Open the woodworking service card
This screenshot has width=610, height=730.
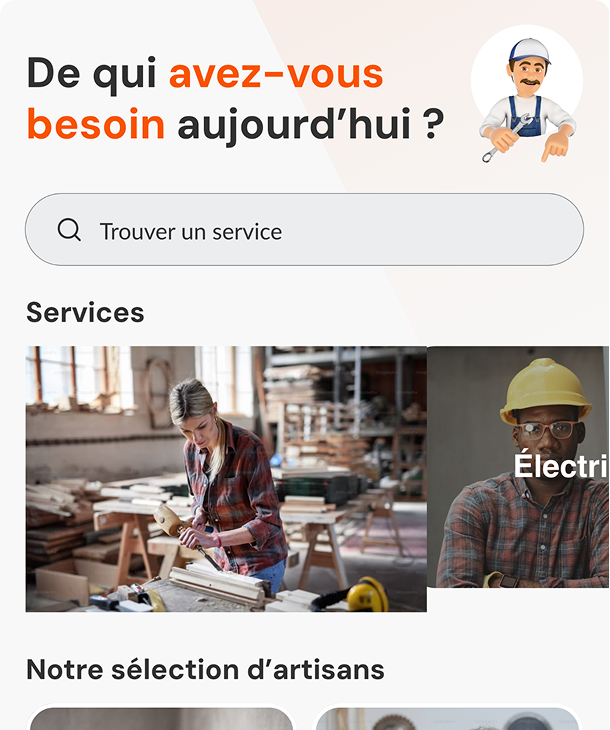click(x=226, y=479)
